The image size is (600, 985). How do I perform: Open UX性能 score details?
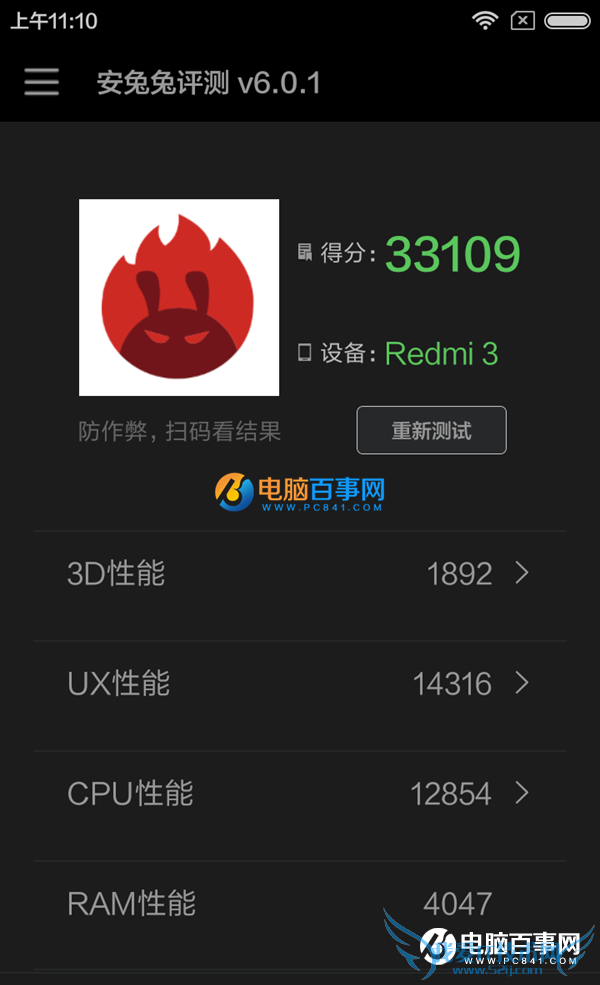click(299, 684)
